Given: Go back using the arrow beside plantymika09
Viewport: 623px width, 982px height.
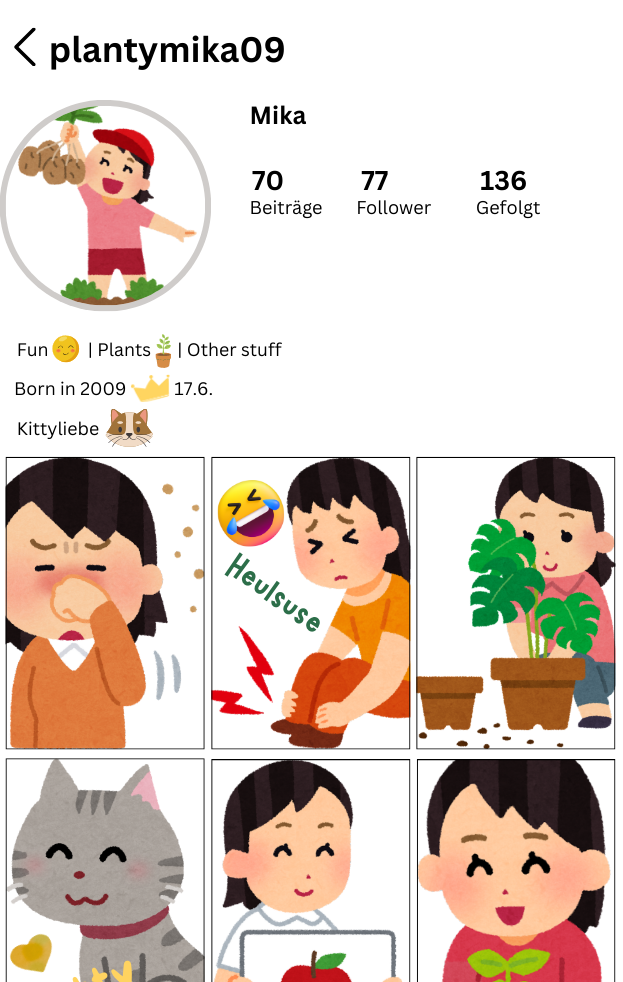Looking at the screenshot, I should pyautogui.click(x=25, y=47).
